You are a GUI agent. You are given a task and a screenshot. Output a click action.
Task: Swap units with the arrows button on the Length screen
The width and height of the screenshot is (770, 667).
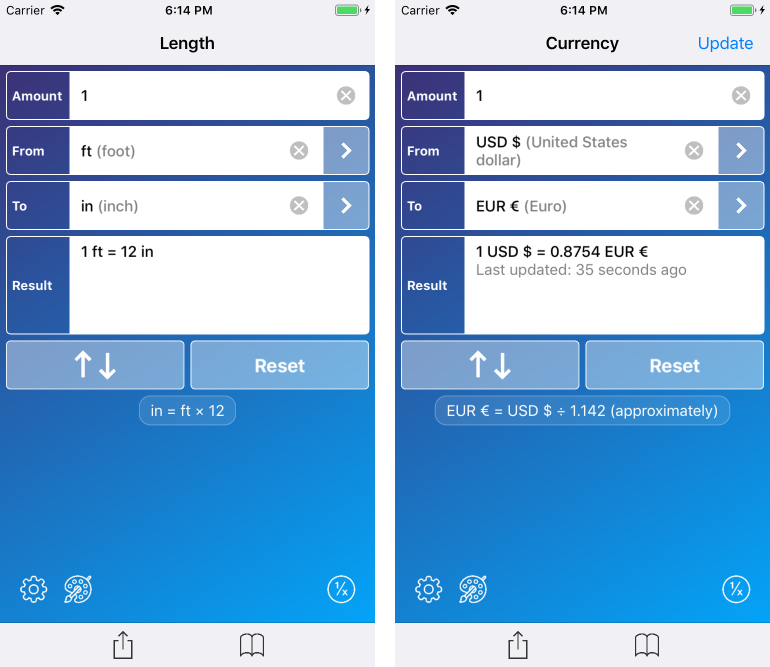click(95, 366)
